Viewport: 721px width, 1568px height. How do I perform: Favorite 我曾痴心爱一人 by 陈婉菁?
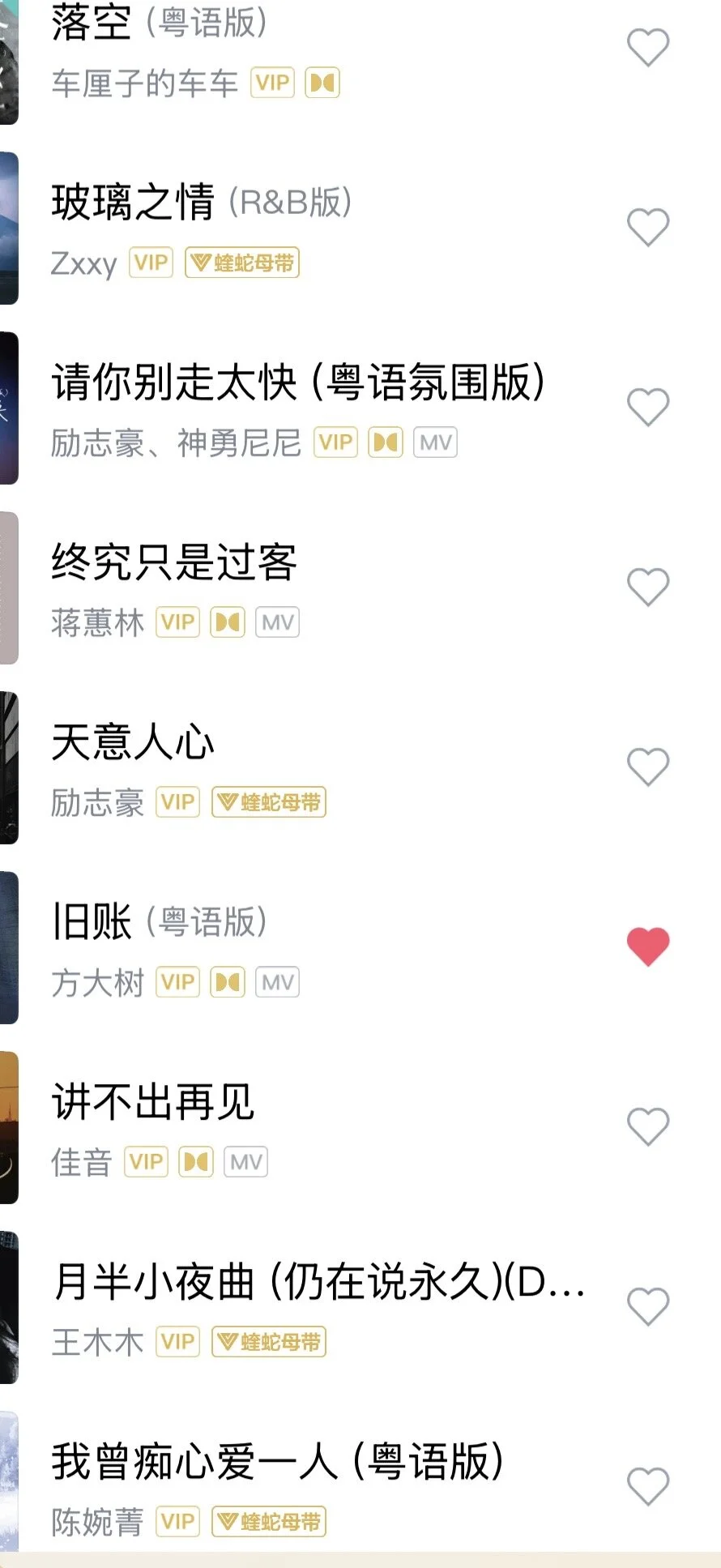click(x=648, y=1486)
